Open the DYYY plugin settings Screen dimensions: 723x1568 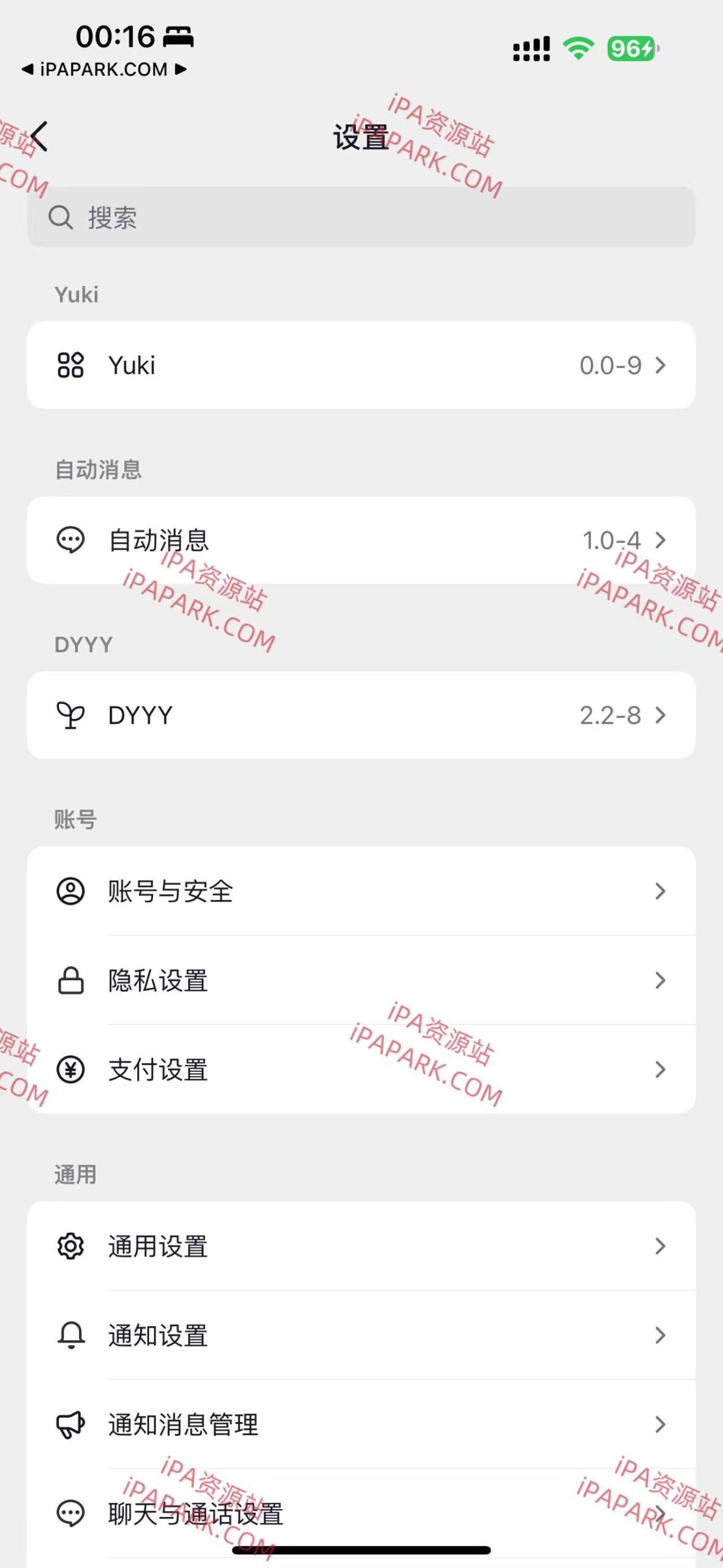(x=361, y=715)
